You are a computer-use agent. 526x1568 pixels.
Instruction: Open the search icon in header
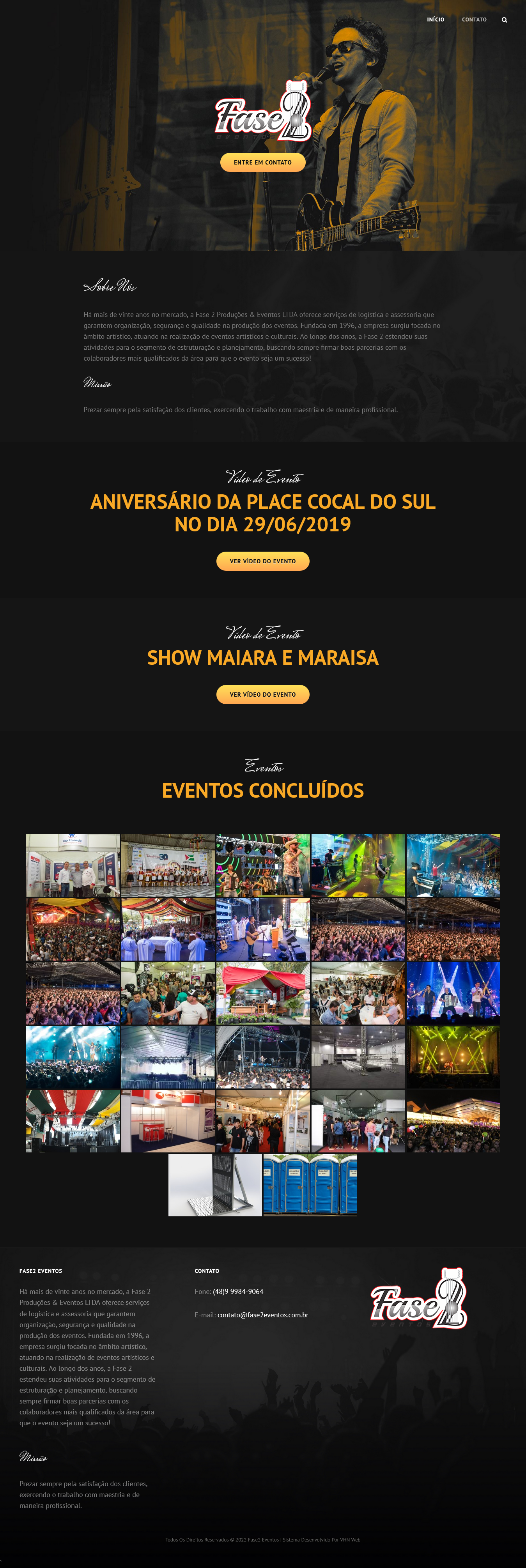pos(504,20)
